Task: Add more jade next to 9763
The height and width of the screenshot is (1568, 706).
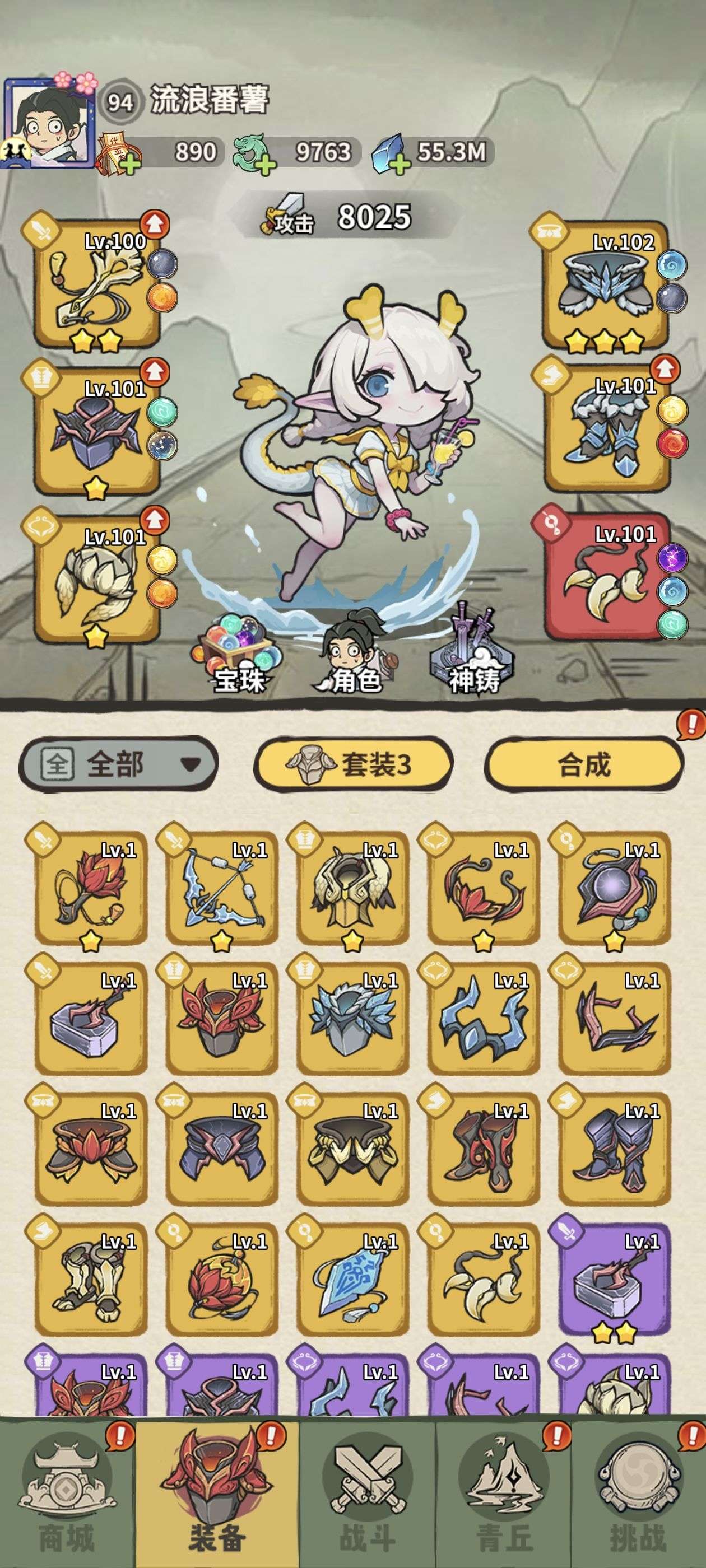Action: [266, 163]
